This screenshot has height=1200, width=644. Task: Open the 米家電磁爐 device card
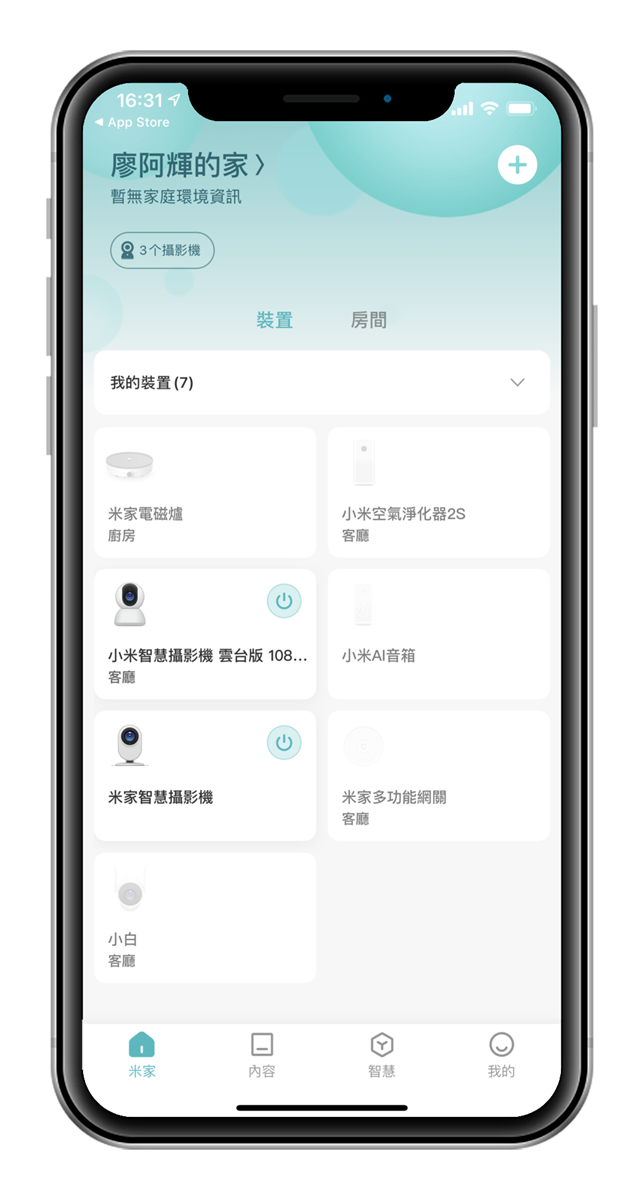point(205,492)
